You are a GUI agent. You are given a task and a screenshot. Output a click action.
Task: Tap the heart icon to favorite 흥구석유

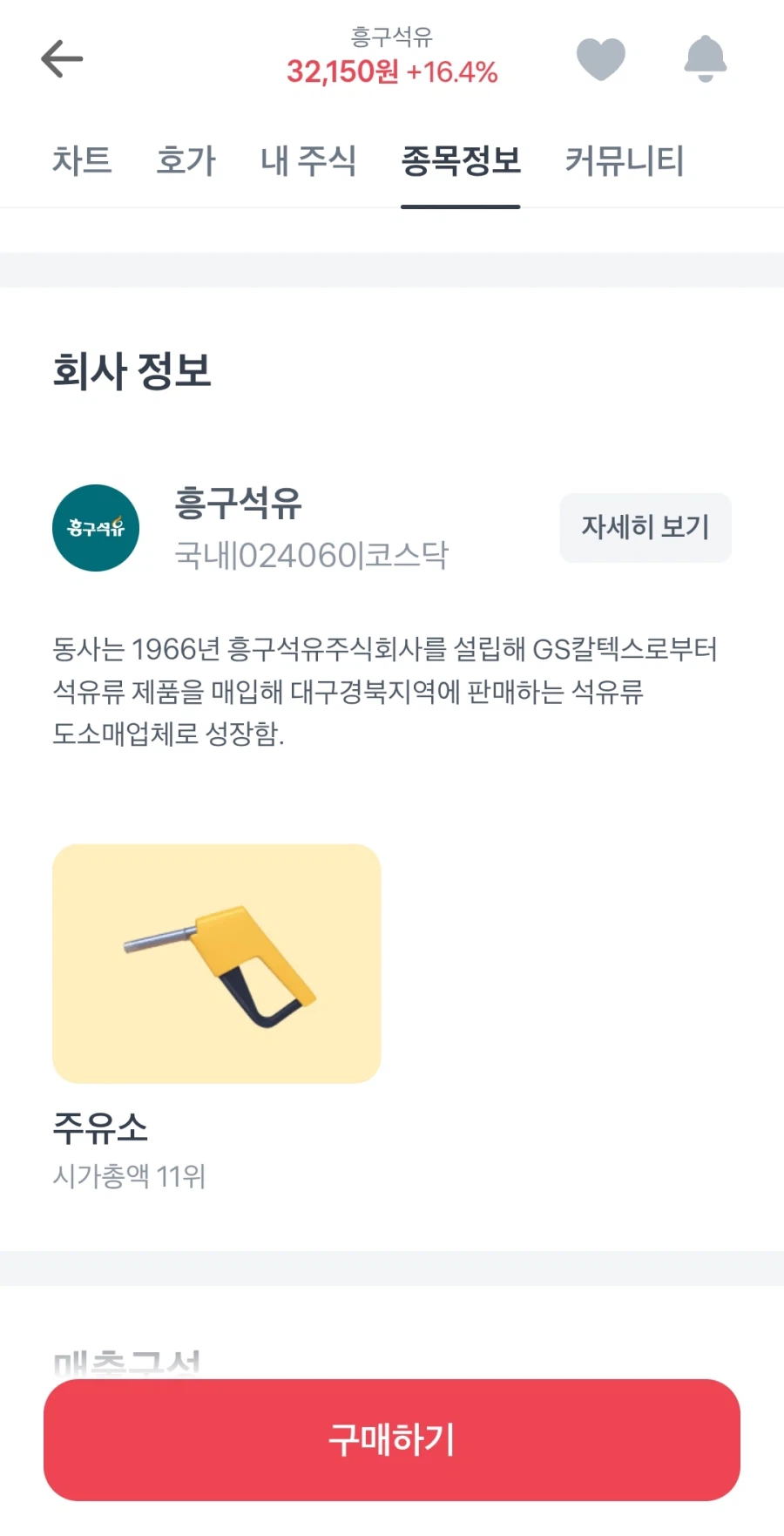tap(601, 58)
